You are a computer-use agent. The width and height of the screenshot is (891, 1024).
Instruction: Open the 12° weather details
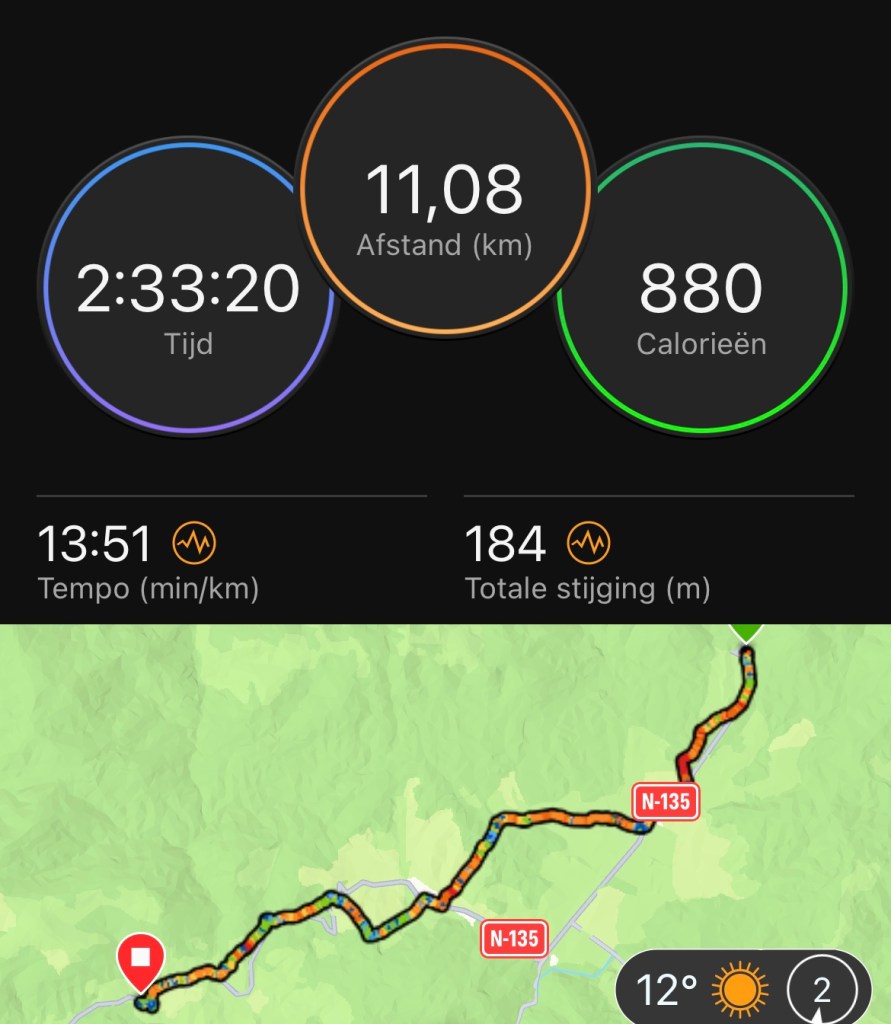[x=700, y=991]
